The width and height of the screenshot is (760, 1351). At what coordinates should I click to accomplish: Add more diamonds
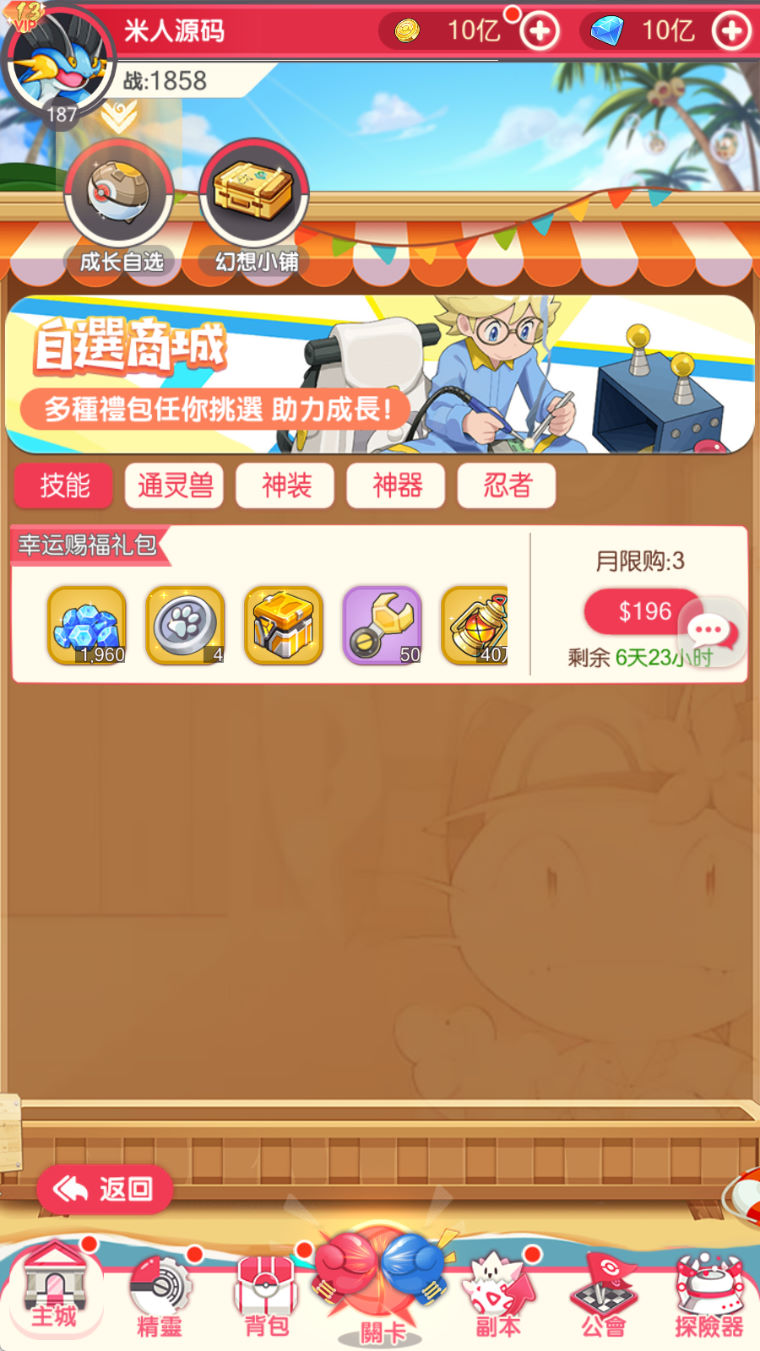tap(730, 31)
